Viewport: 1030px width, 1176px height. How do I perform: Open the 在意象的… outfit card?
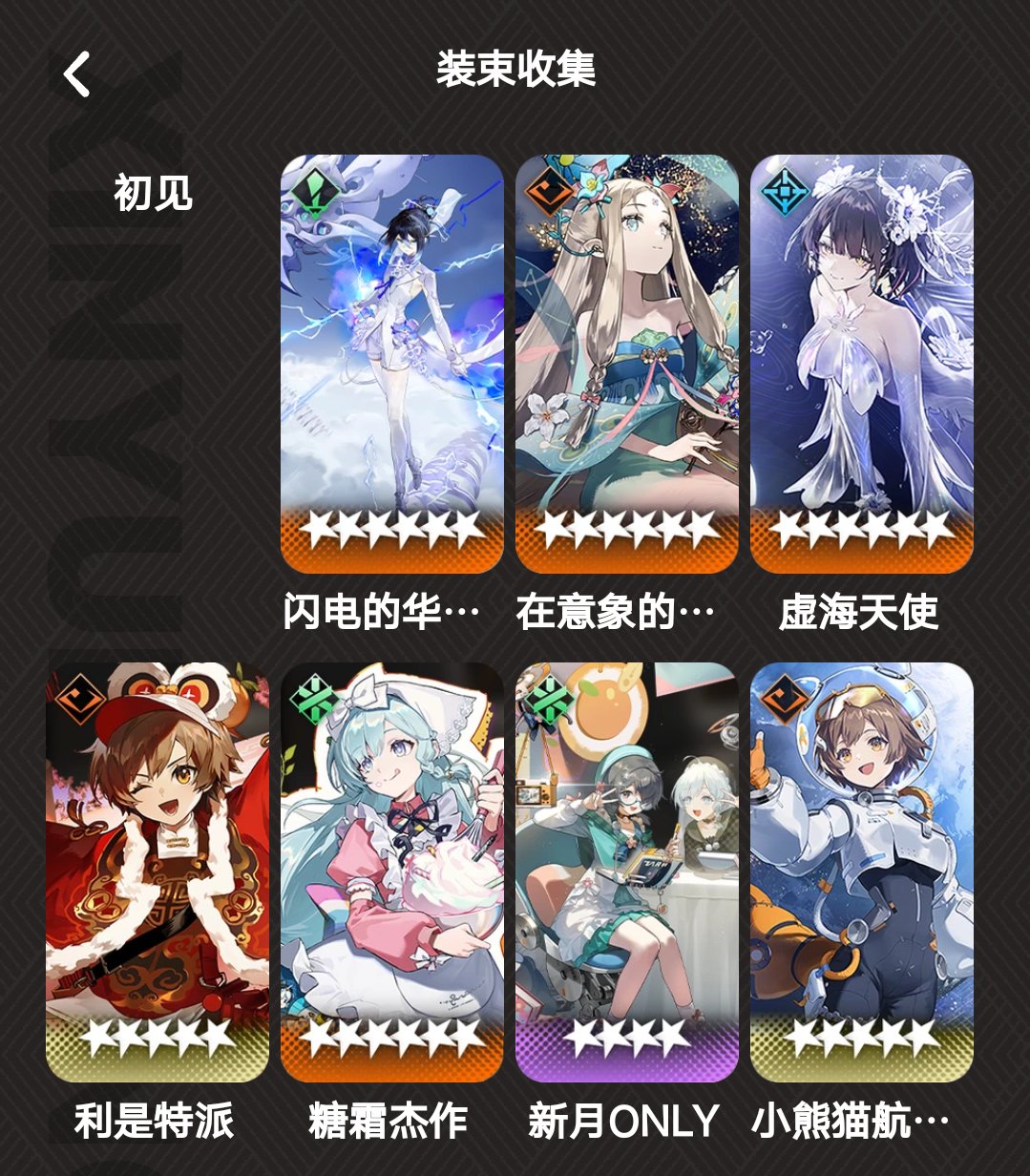coord(626,363)
